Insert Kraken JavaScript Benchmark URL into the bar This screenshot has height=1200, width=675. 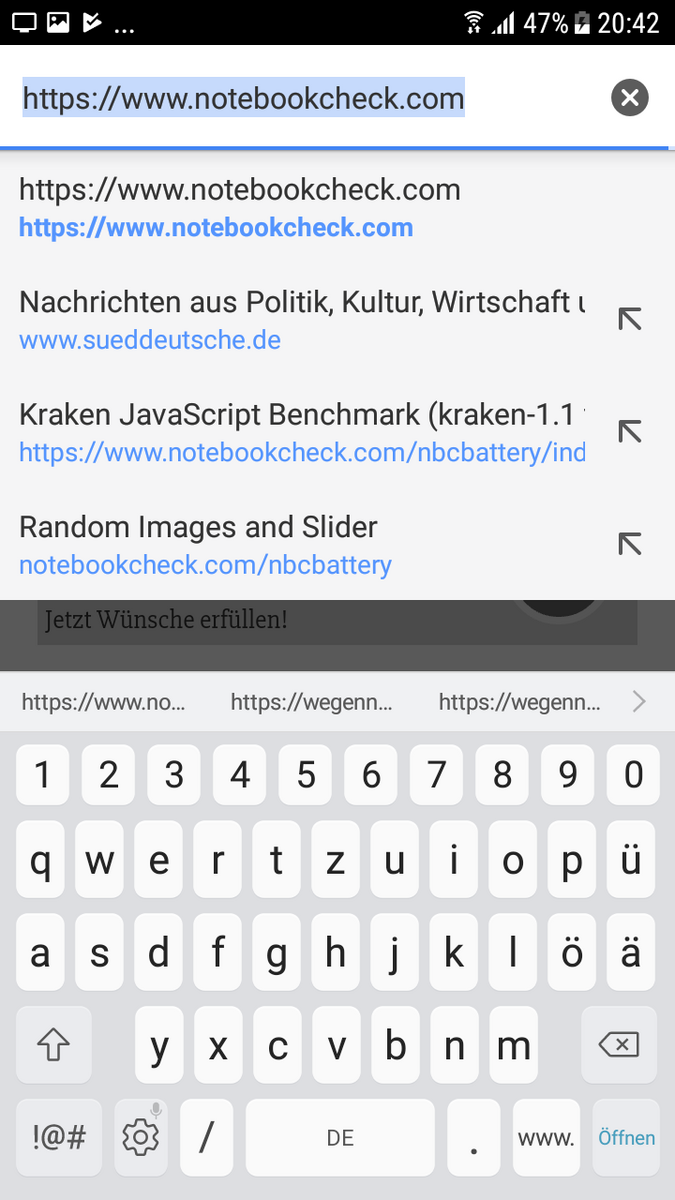[x=629, y=432]
